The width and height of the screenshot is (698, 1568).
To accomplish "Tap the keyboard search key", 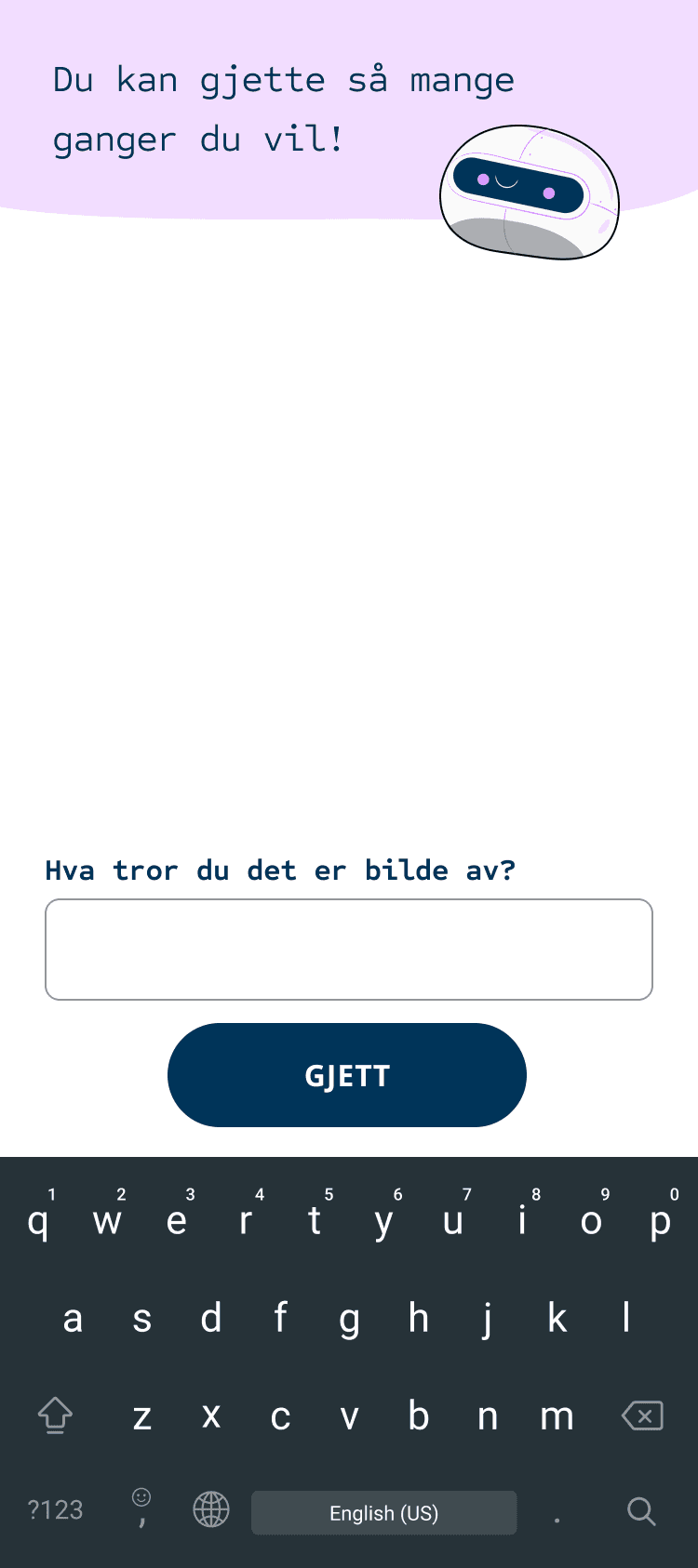I will tap(641, 1511).
